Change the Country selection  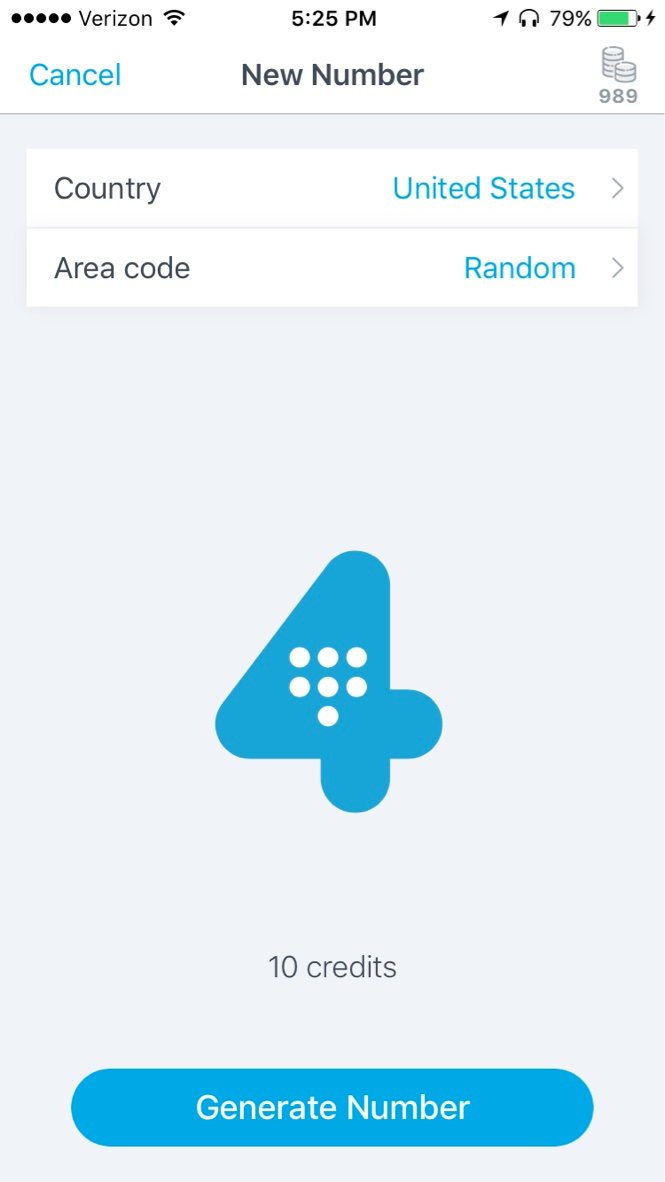click(332, 188)
